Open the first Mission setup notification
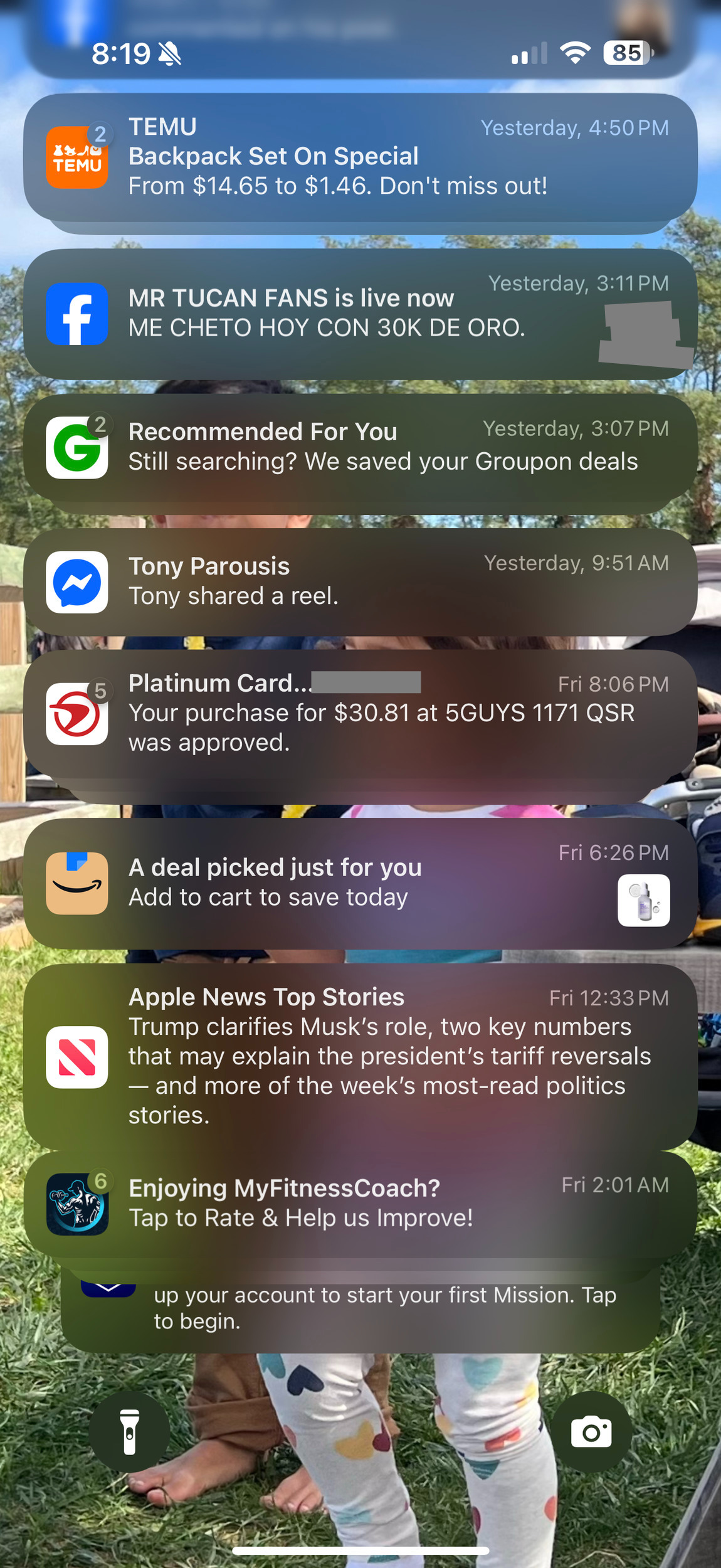 click(x=360, y=1308)
